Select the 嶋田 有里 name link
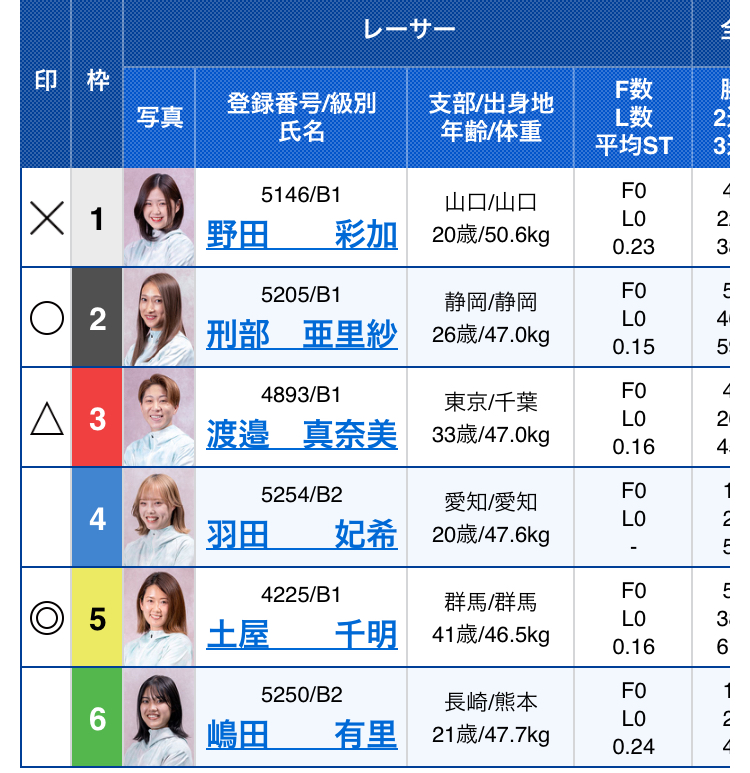 301,735
